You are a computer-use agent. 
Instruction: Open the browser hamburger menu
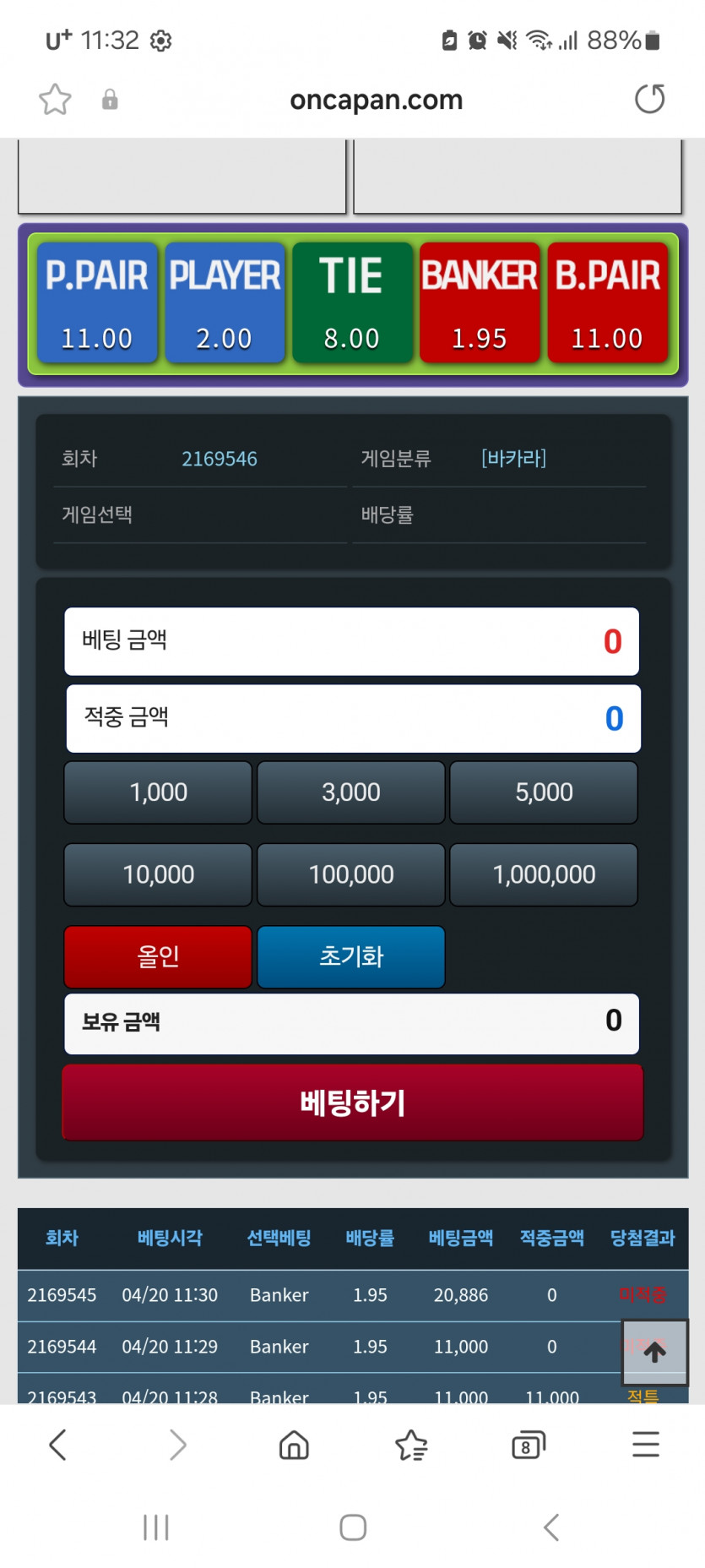(x=646, y=1445)
